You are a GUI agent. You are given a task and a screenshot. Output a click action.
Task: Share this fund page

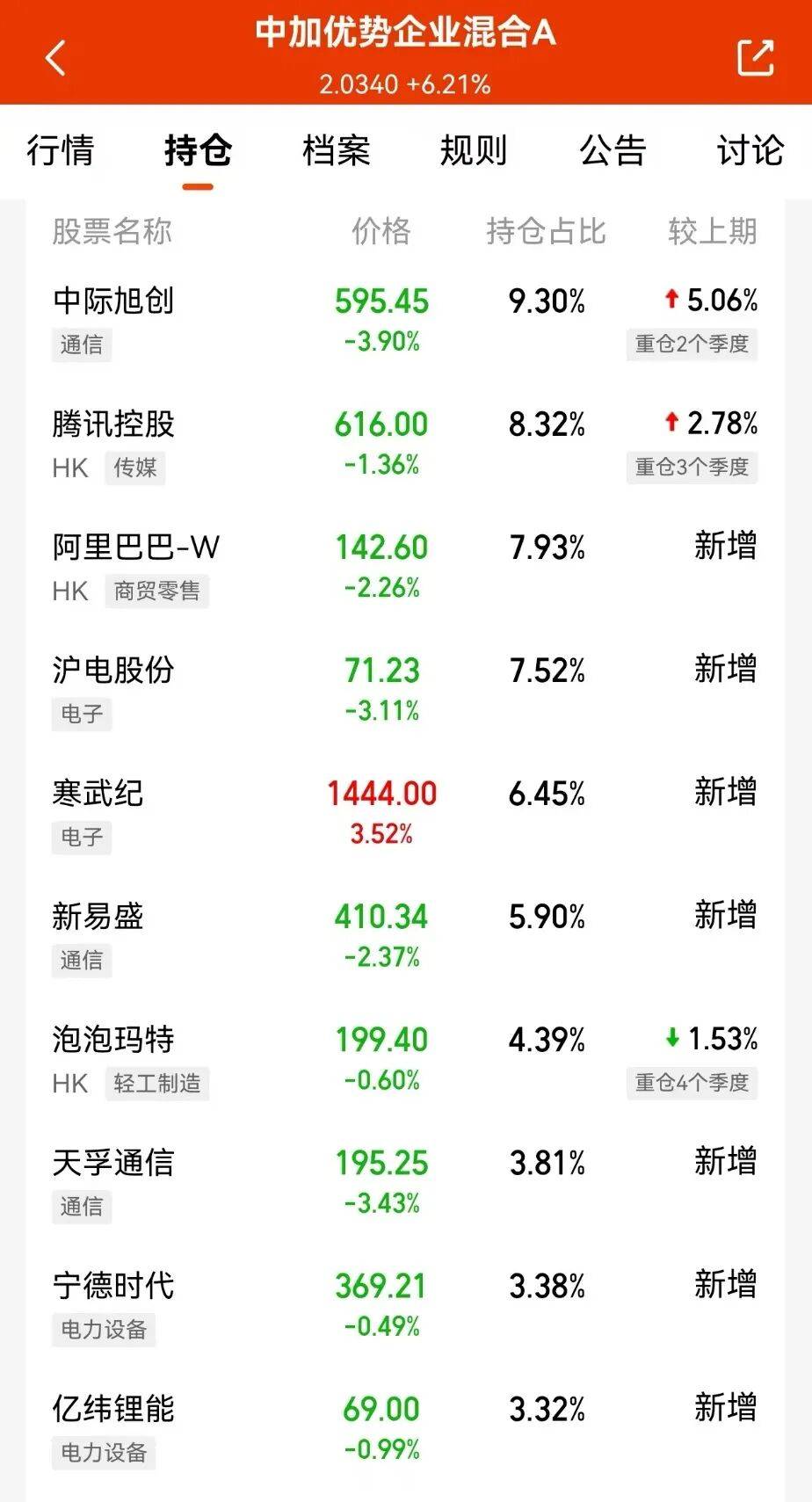pos(755,58)
